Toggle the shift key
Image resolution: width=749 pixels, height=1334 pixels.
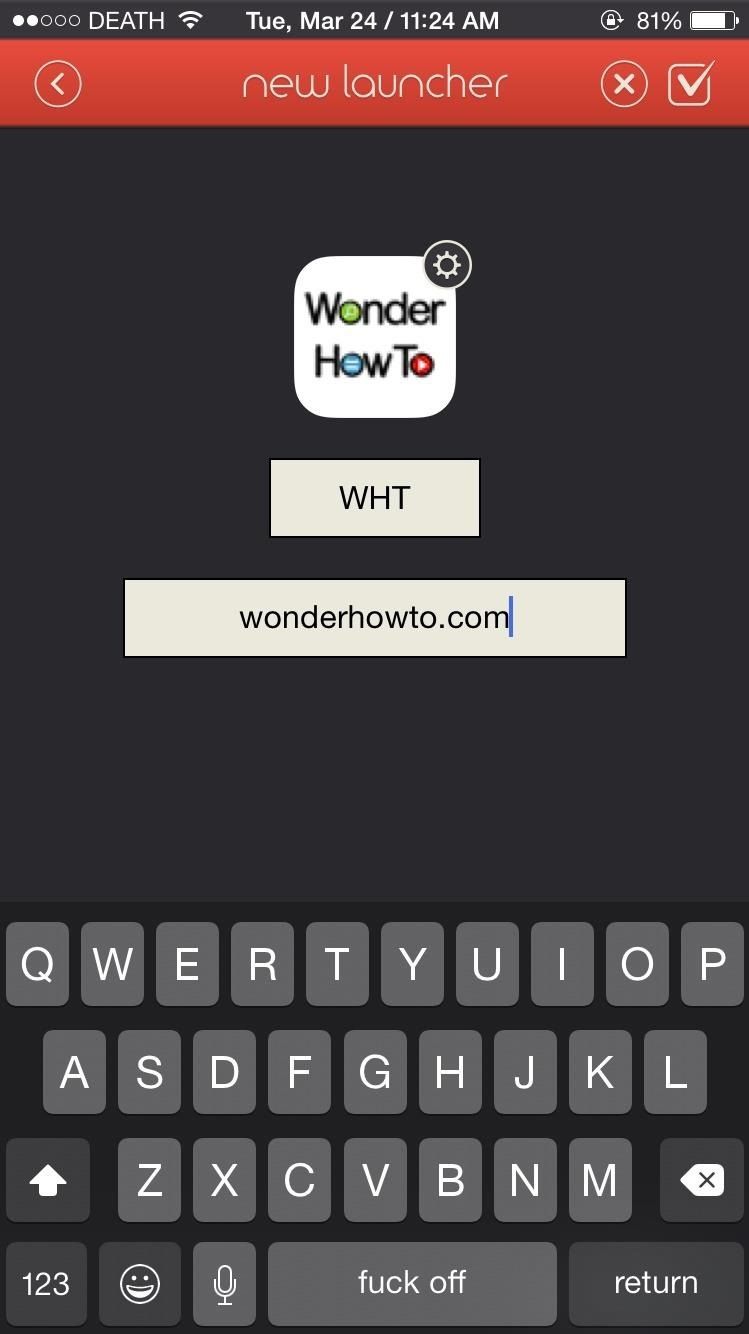(48, 1181)
